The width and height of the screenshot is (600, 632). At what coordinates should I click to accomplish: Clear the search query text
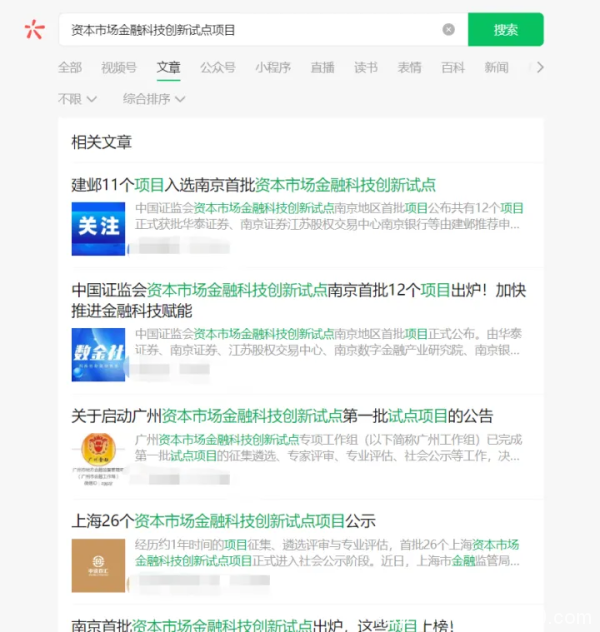click(448, 30)
